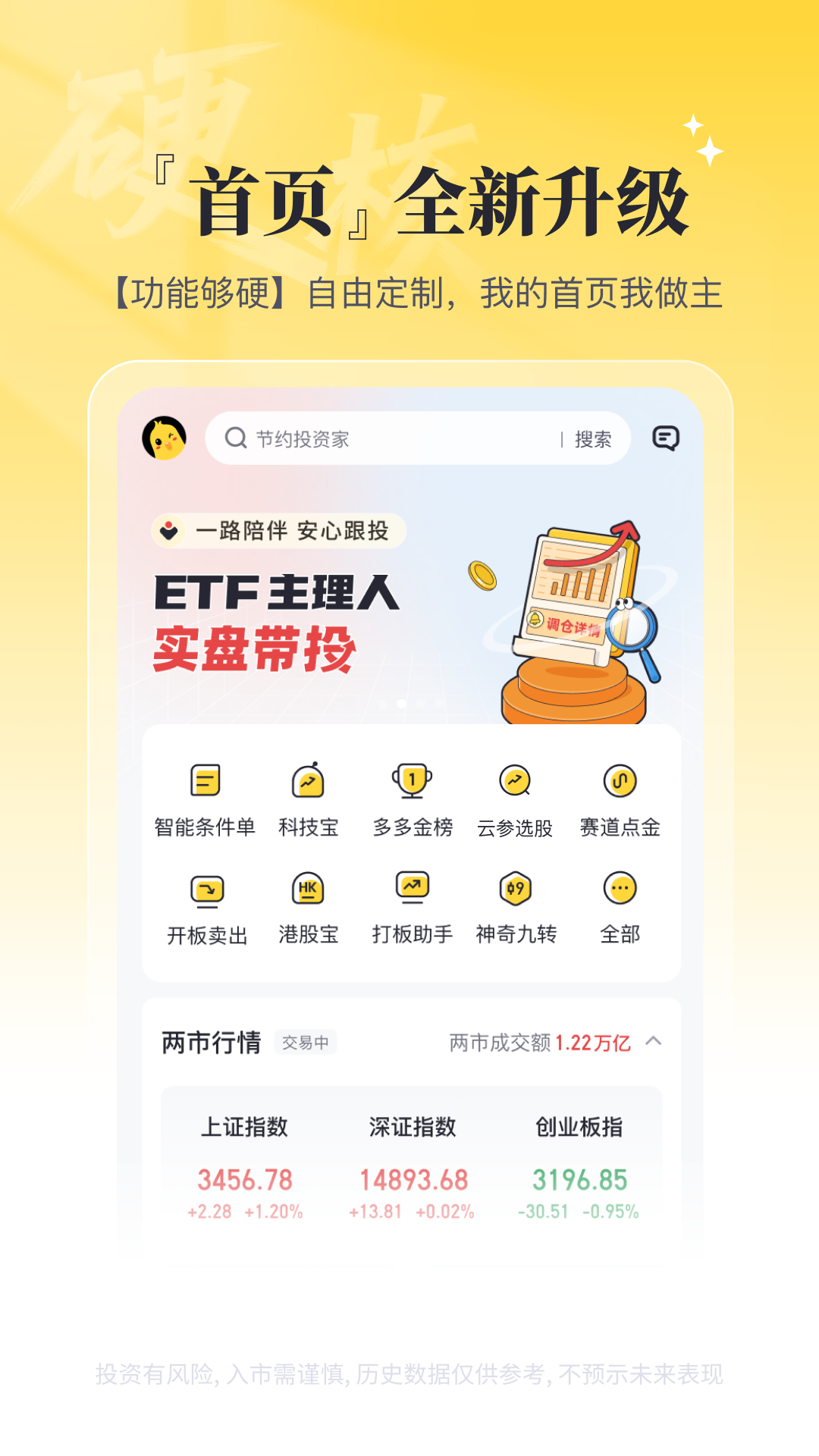This screenshot has height=1456, width=819.
Task: Open the 港股宝 HK stocks icon
Action: [x=307, y=890]
